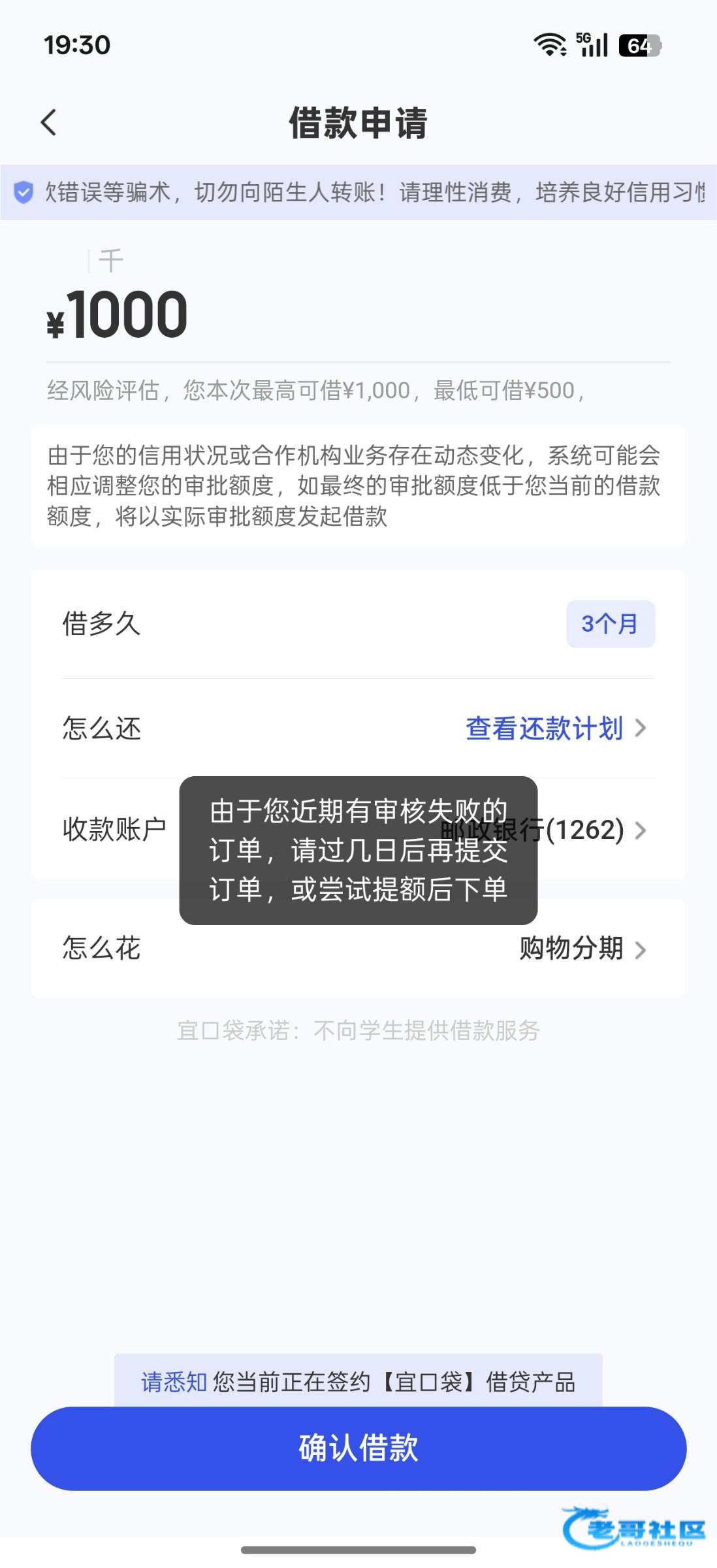
Task: Select the 3个月 loan term chip
Action: [610, 624]
